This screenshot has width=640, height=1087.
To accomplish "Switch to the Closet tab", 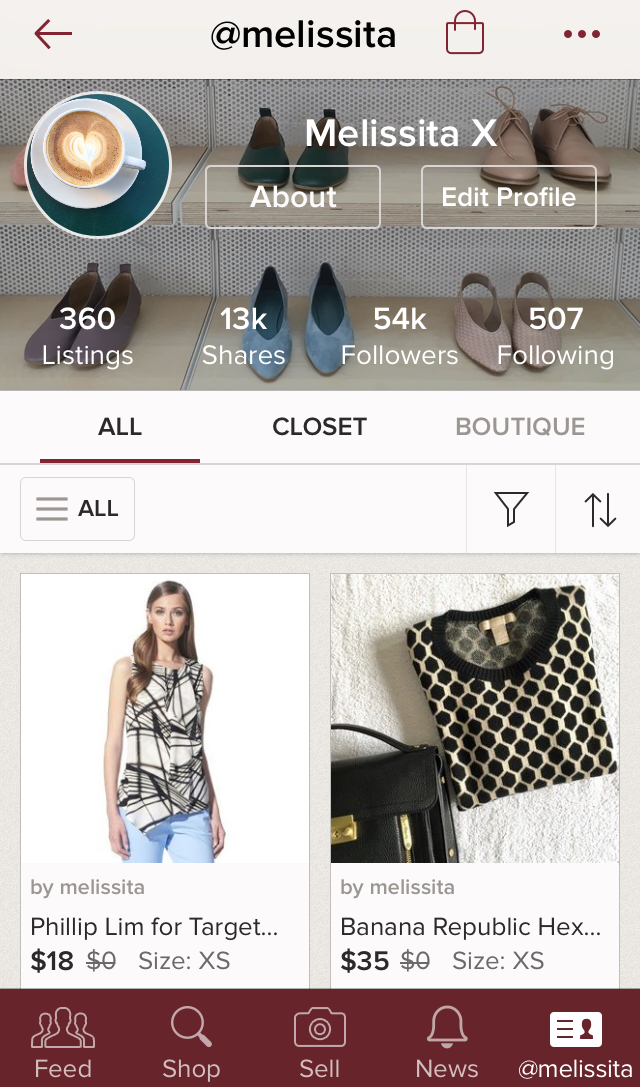I will point(319,427).
